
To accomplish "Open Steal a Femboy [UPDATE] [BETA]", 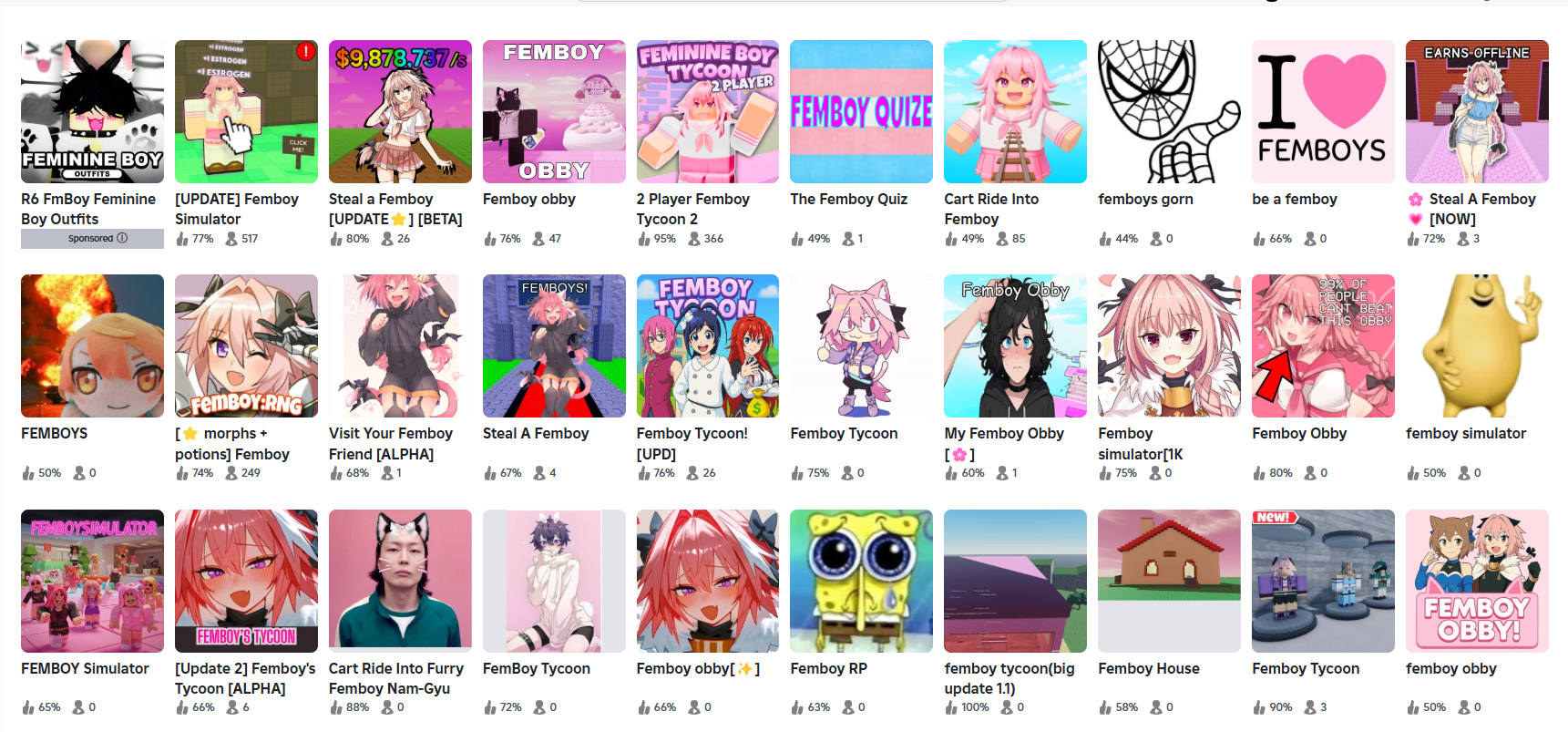I will (x=400, y=111).
